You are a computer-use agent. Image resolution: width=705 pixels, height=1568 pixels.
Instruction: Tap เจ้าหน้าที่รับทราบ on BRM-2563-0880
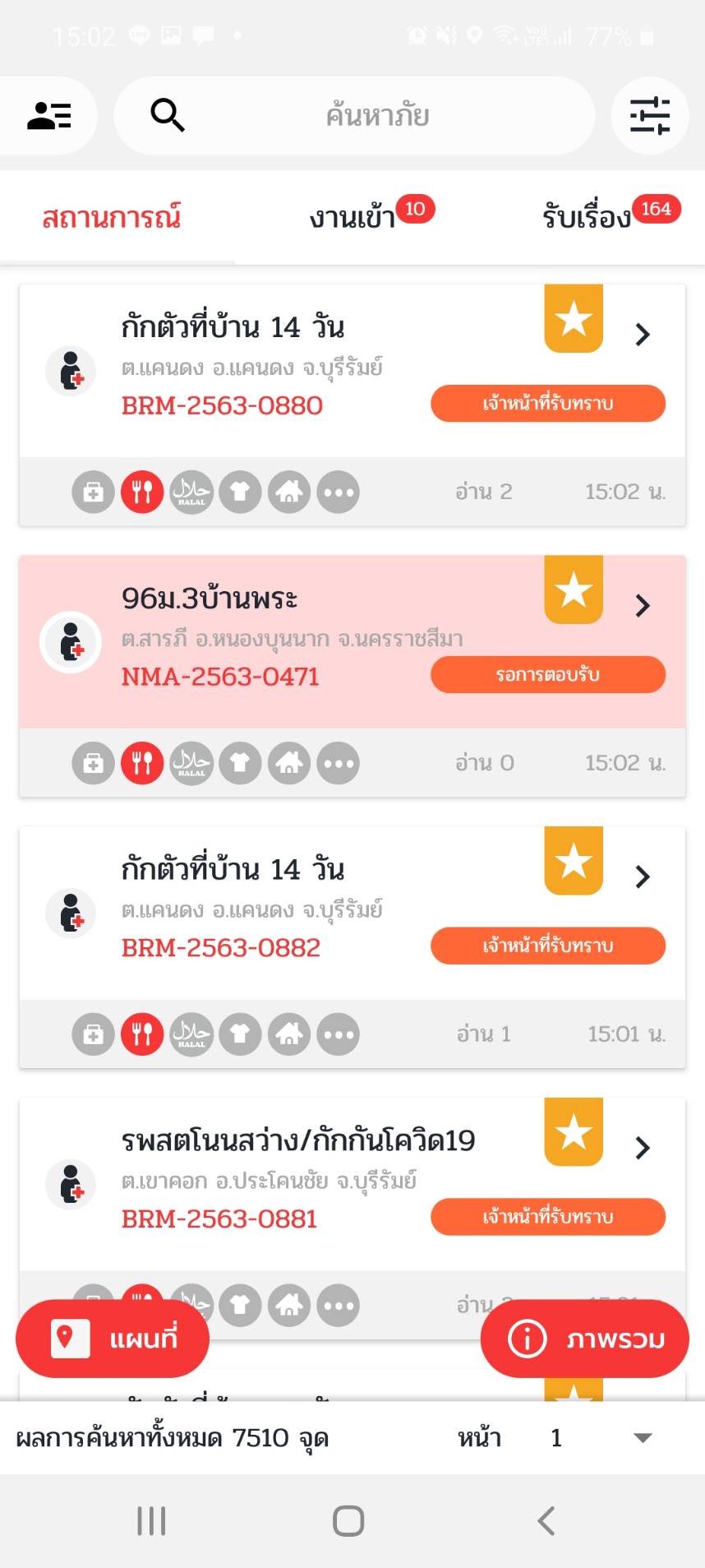click(548, 404)
